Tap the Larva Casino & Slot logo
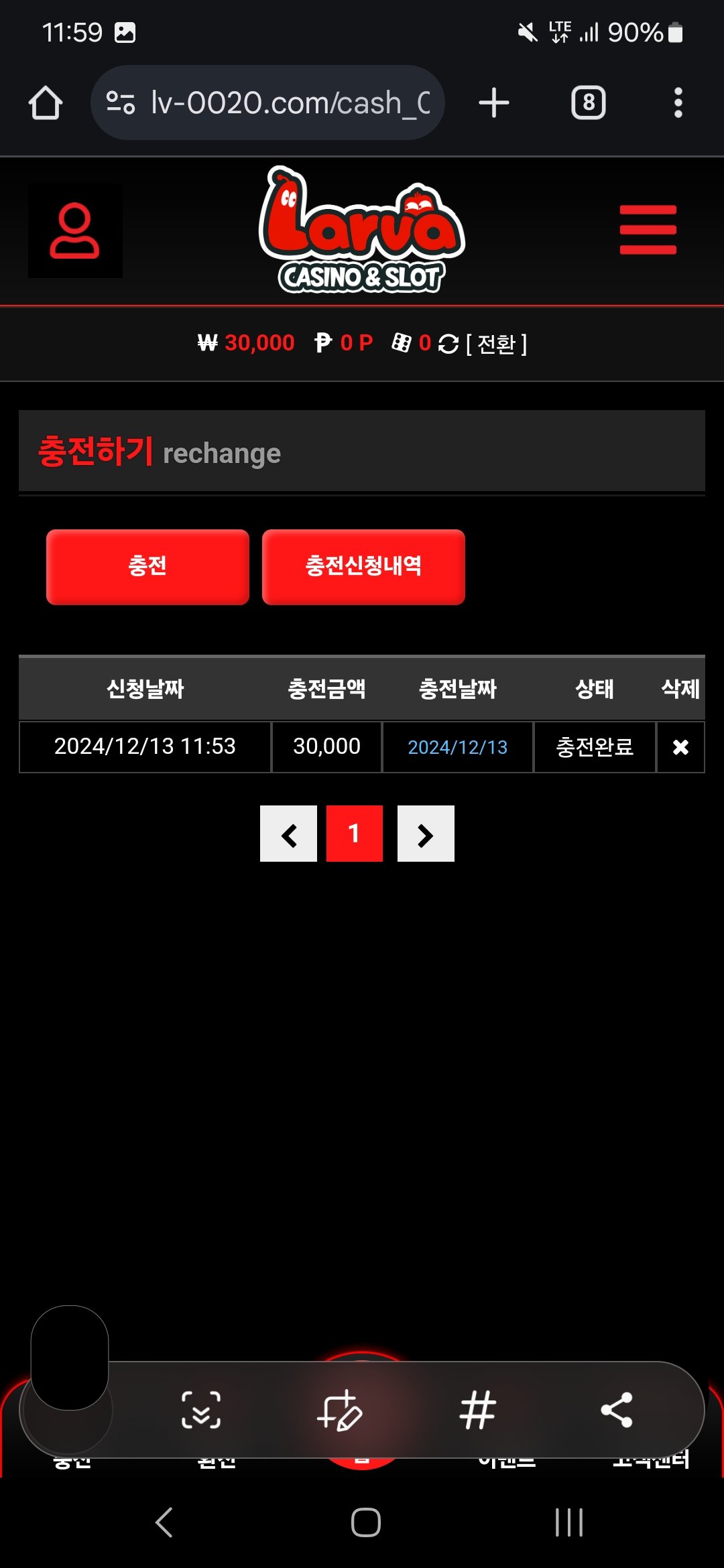This screenshot has width=724, height=1568. (x=362, y=230)
